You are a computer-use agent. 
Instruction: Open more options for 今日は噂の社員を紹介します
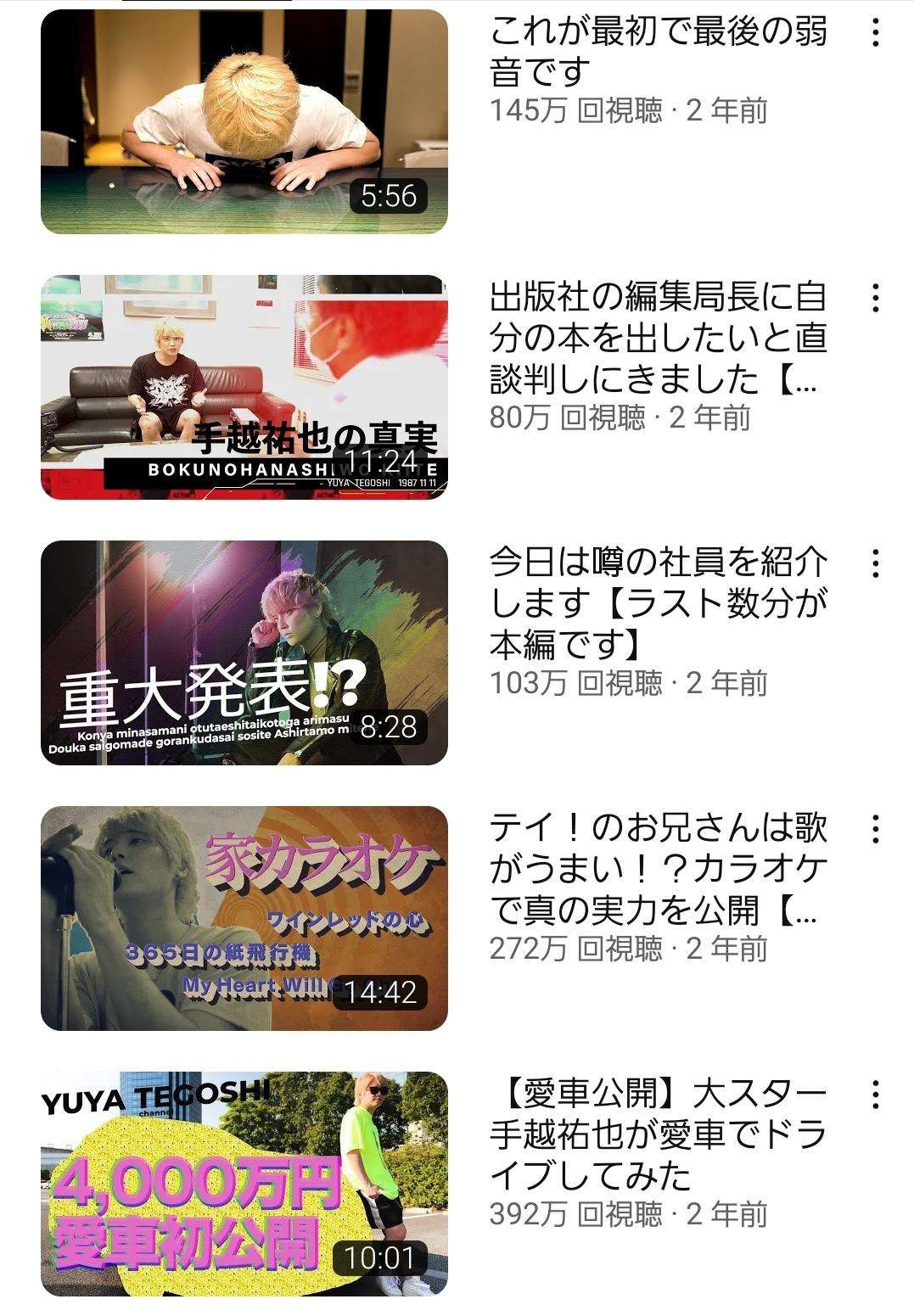875,564
